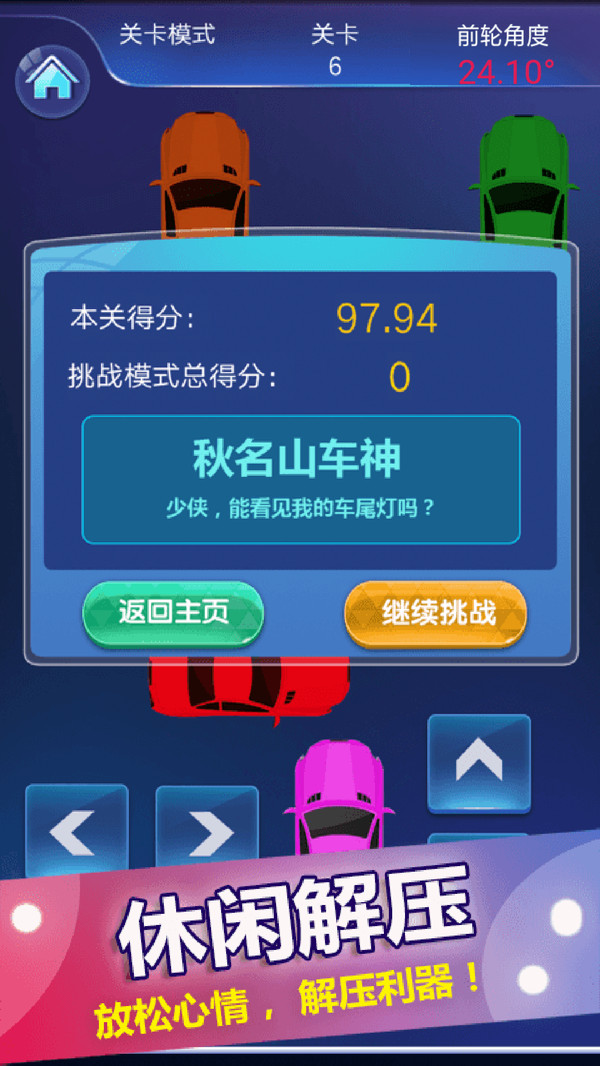The image size is (600, 1066).
Task: Tap the home icon
Action: 52,79
